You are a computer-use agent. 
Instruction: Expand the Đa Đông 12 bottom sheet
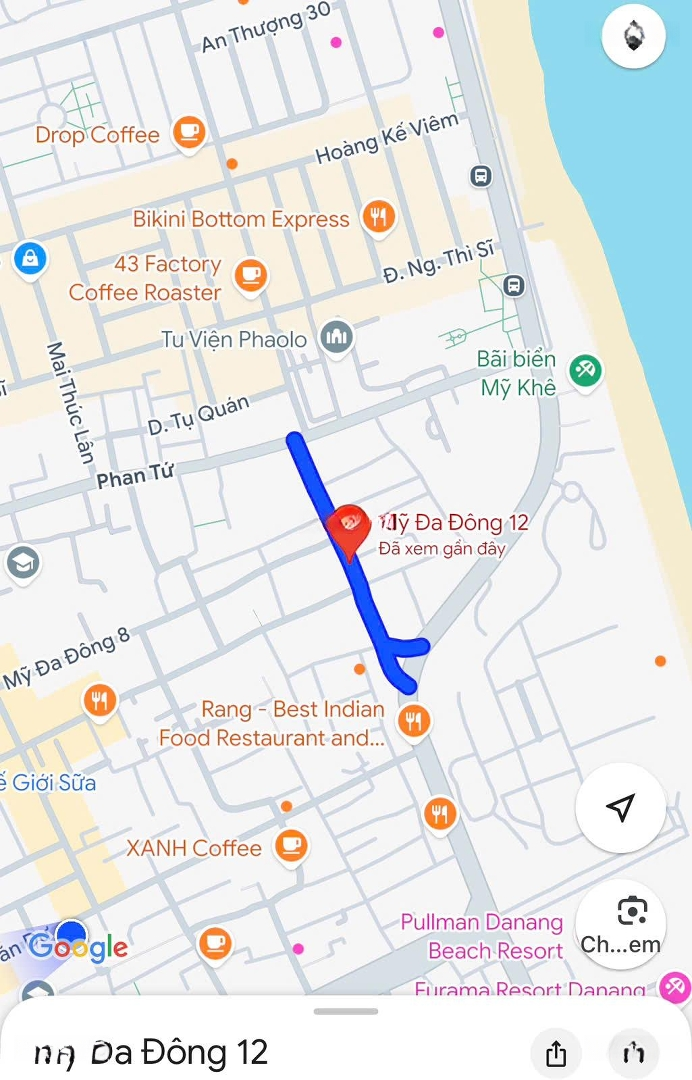point(346,1012)
